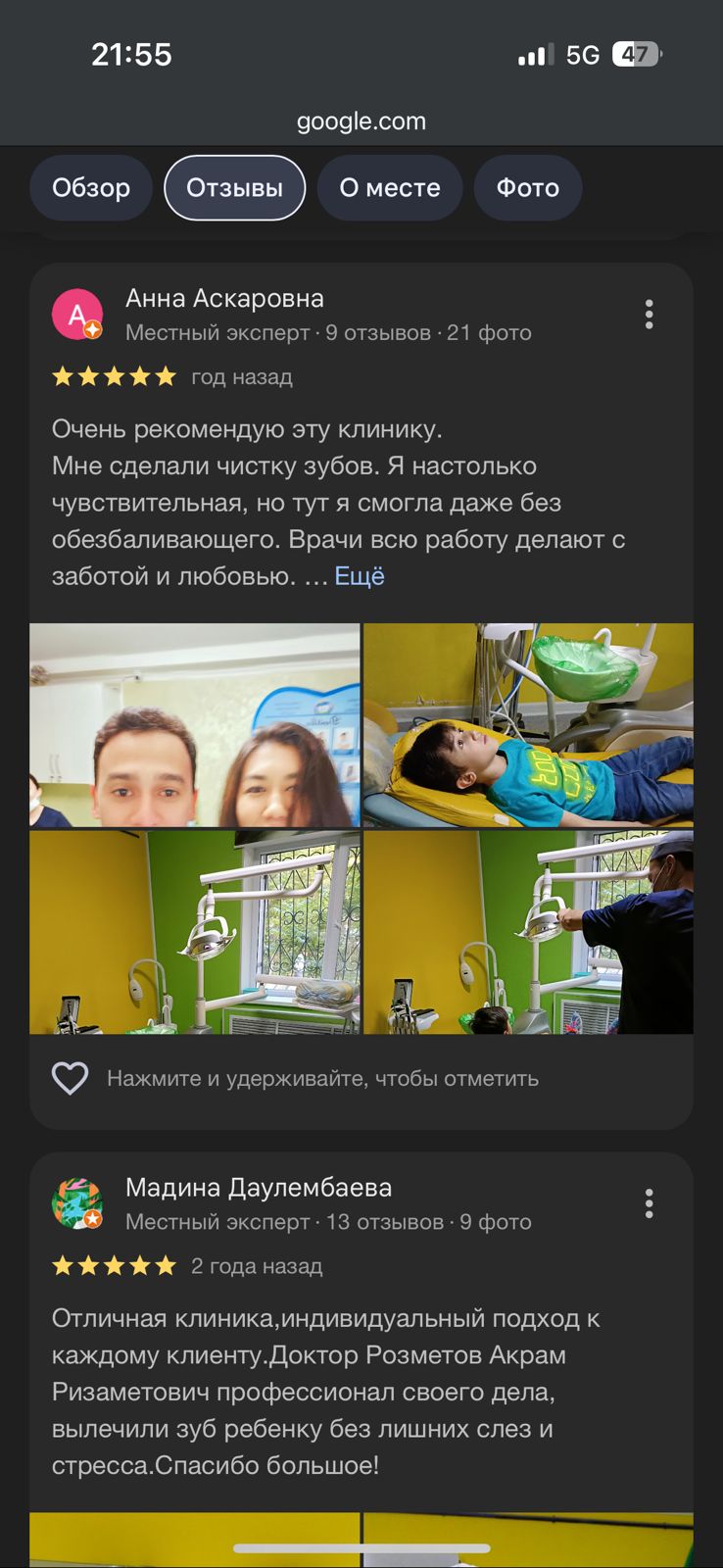Screen dimensions: 723x1568
Task: Open overflow menu on Анна Аскаровна's review
Action: pos(649,315)
